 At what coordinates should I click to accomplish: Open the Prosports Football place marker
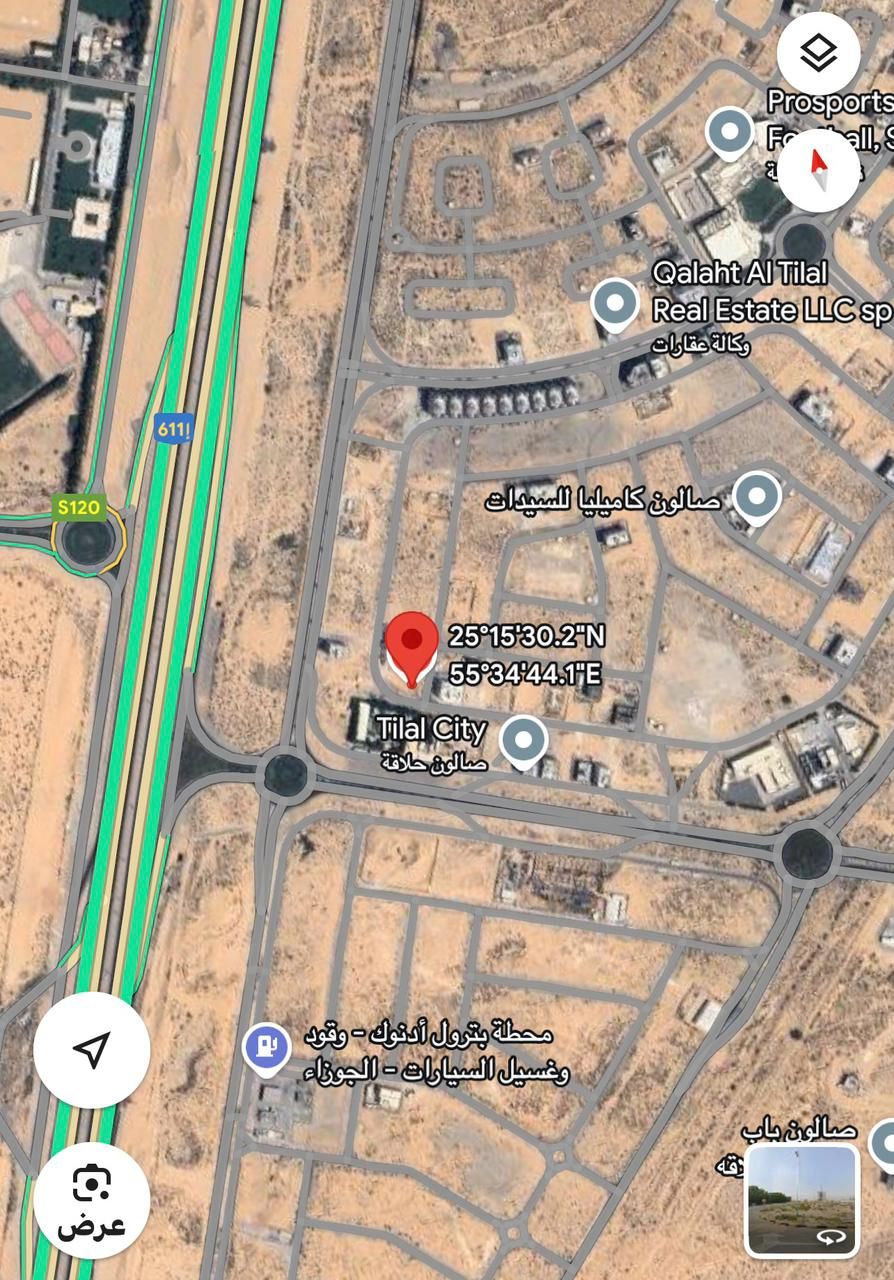coord(729,132)
